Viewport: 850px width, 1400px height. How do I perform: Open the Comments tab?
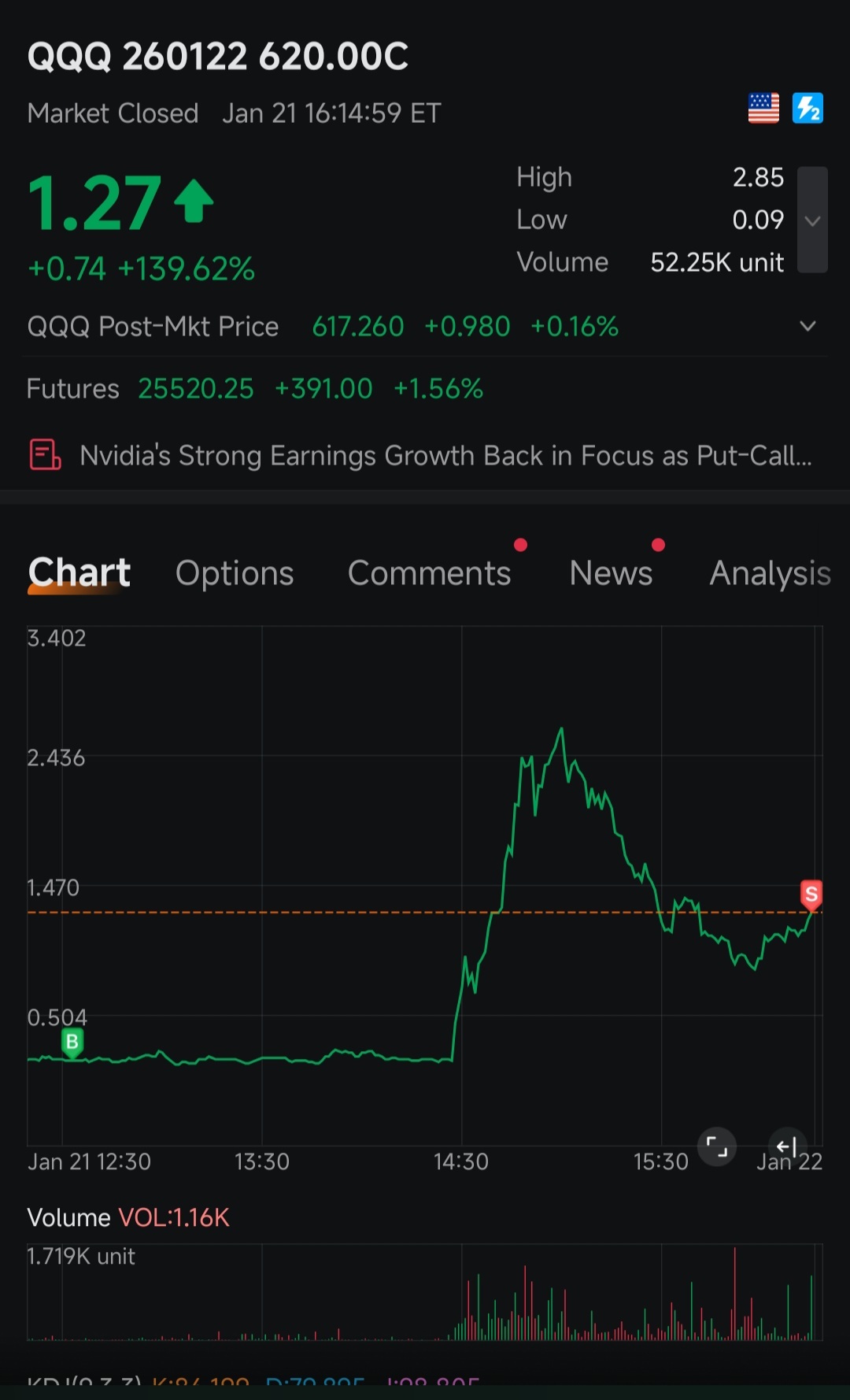point(429,573)
